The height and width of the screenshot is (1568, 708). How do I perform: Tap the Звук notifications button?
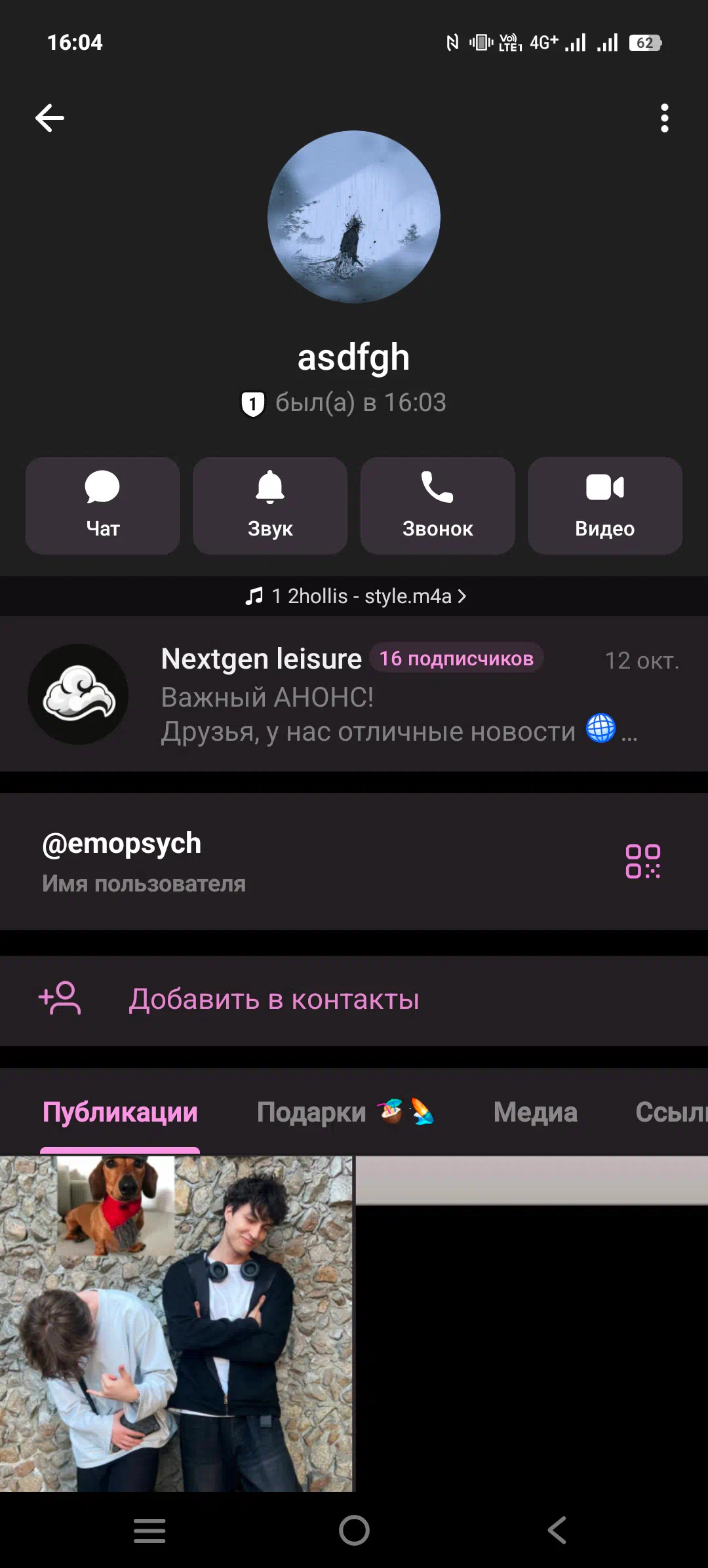click(270, 505)
